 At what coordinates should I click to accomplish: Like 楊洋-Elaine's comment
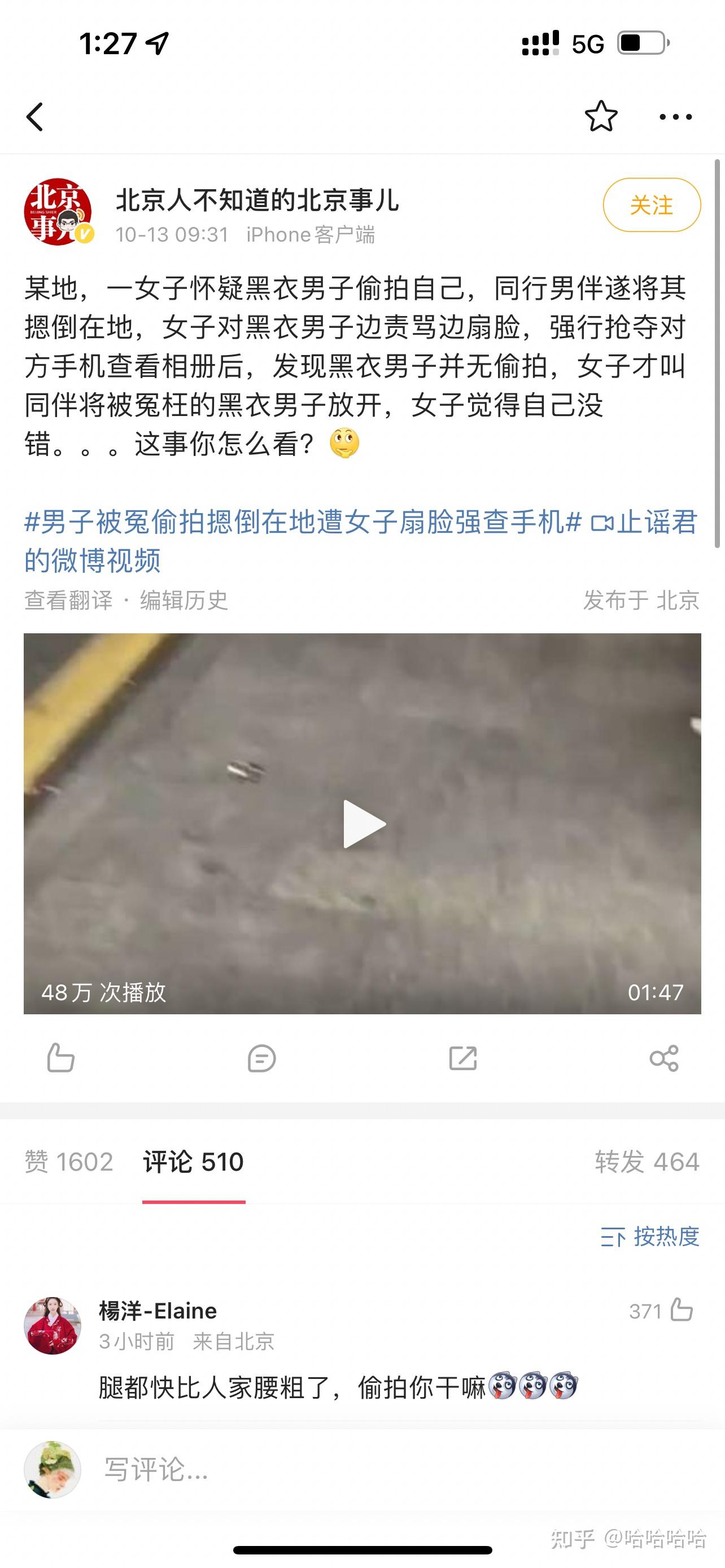pos(680,1310)
